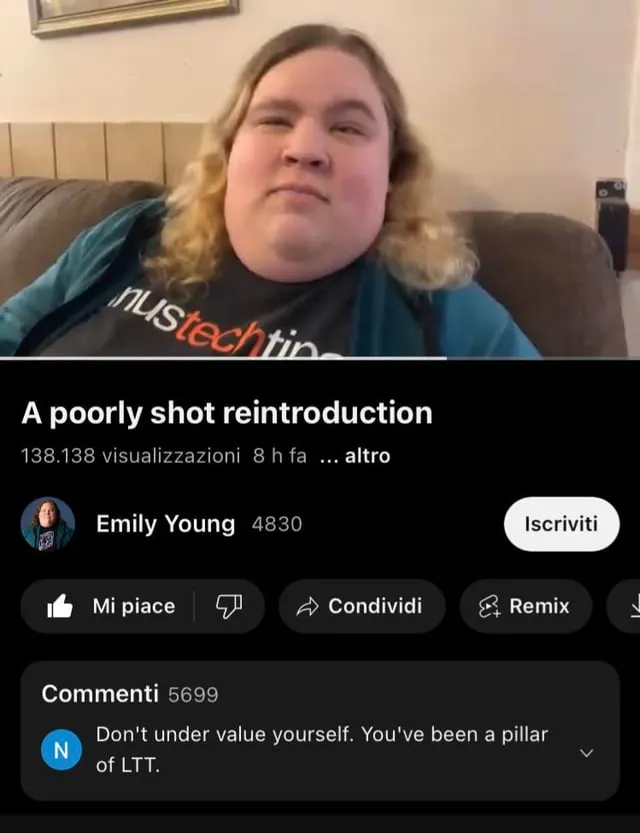Tap the video player to show controls
This screenshot has height=833, width=640.
[320, 180]
